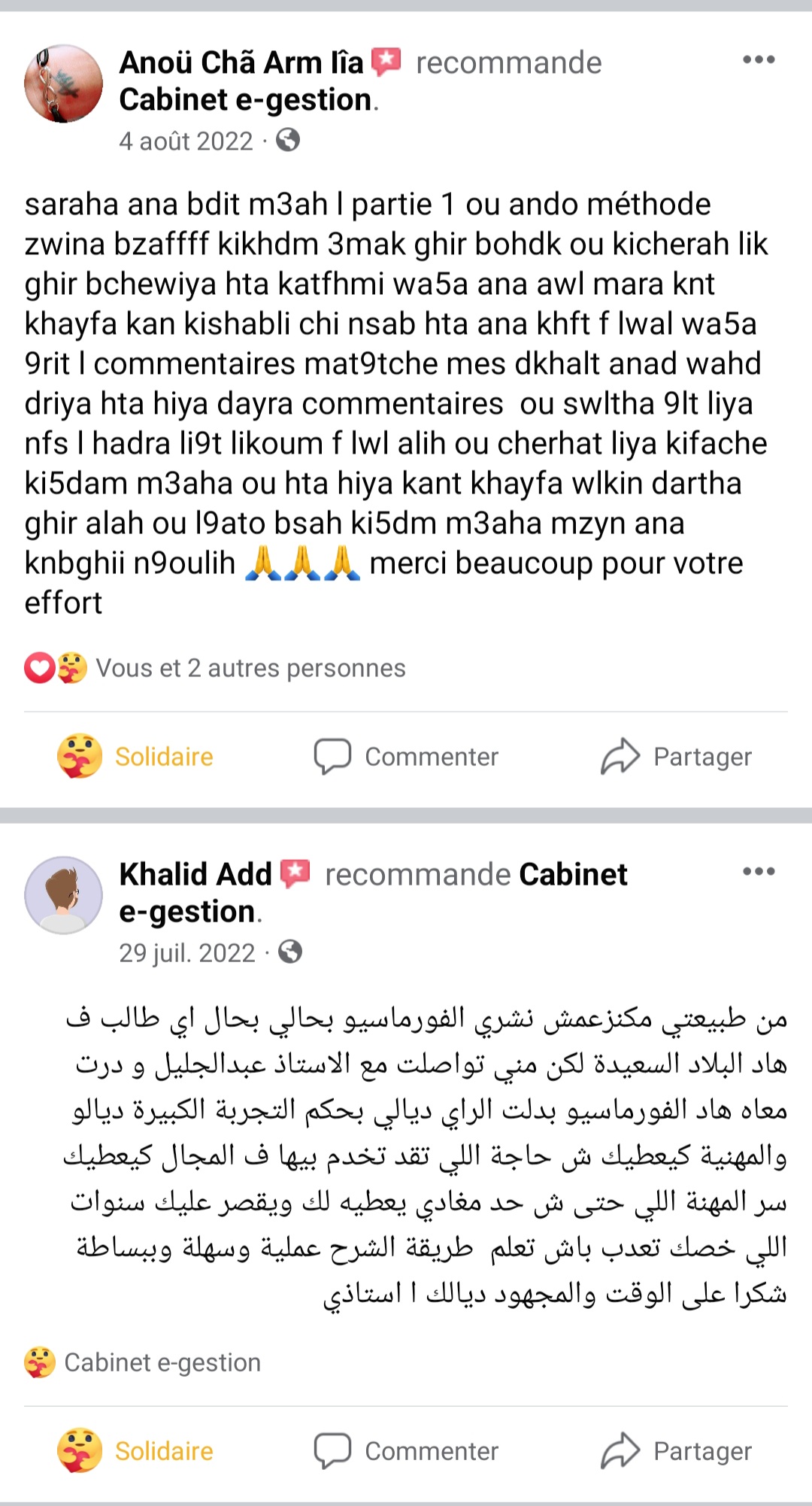Comment on Anoü Chã's recommendation

[x=406, y=756]
